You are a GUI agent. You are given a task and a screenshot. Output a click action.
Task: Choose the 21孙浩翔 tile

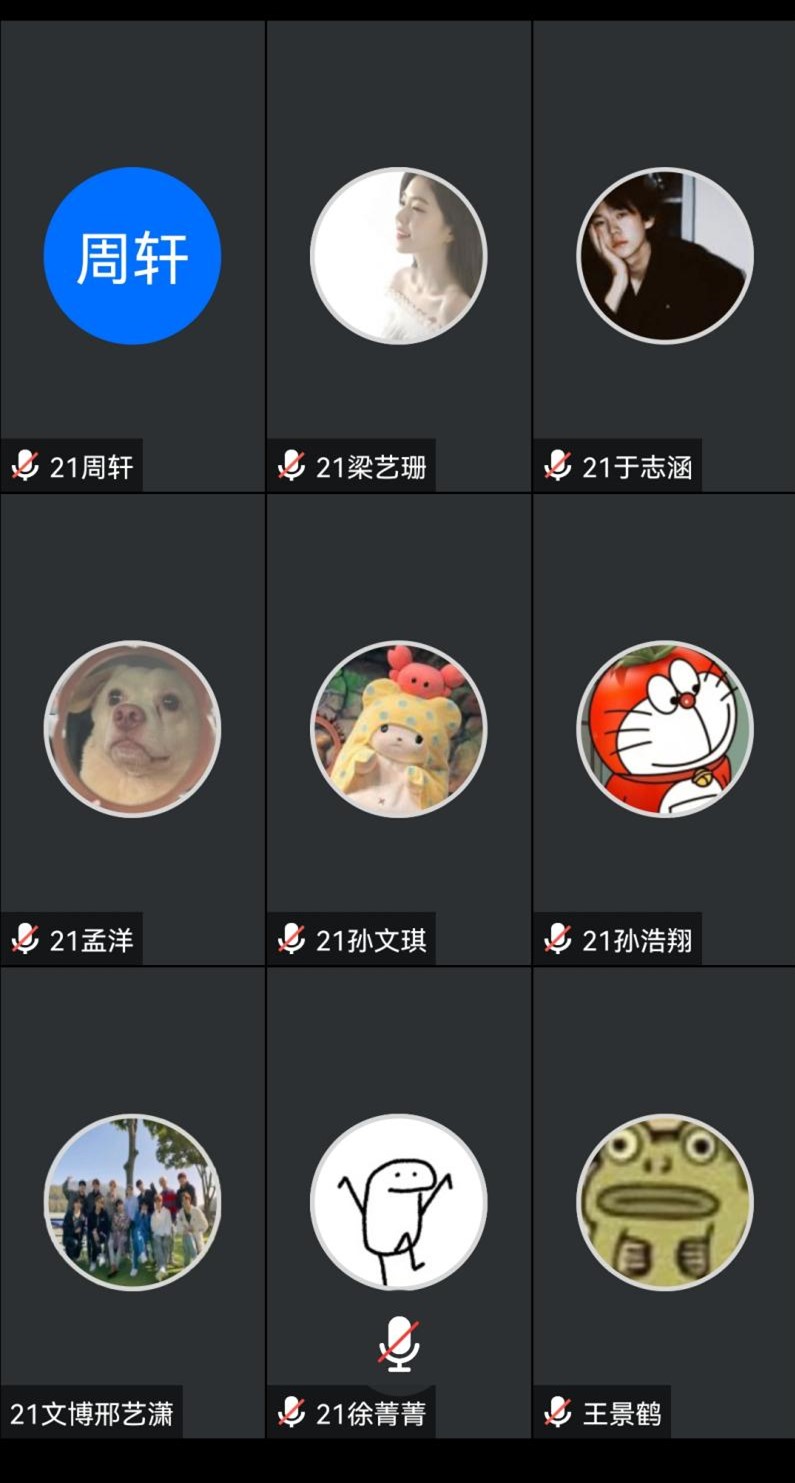[x=664, y=729]
